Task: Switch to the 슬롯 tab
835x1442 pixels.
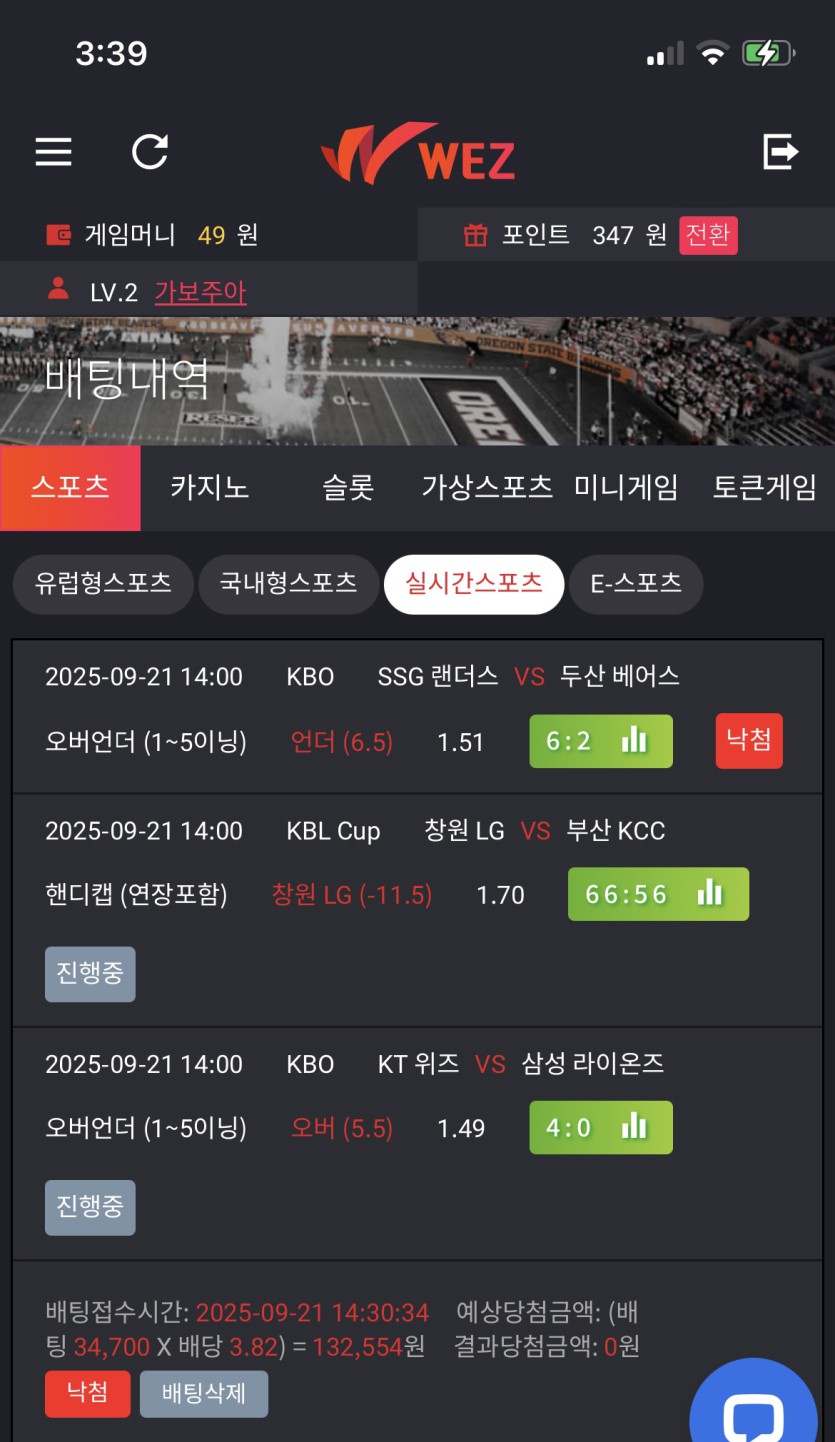Action: pyautogui.click(x=348, y=488)
